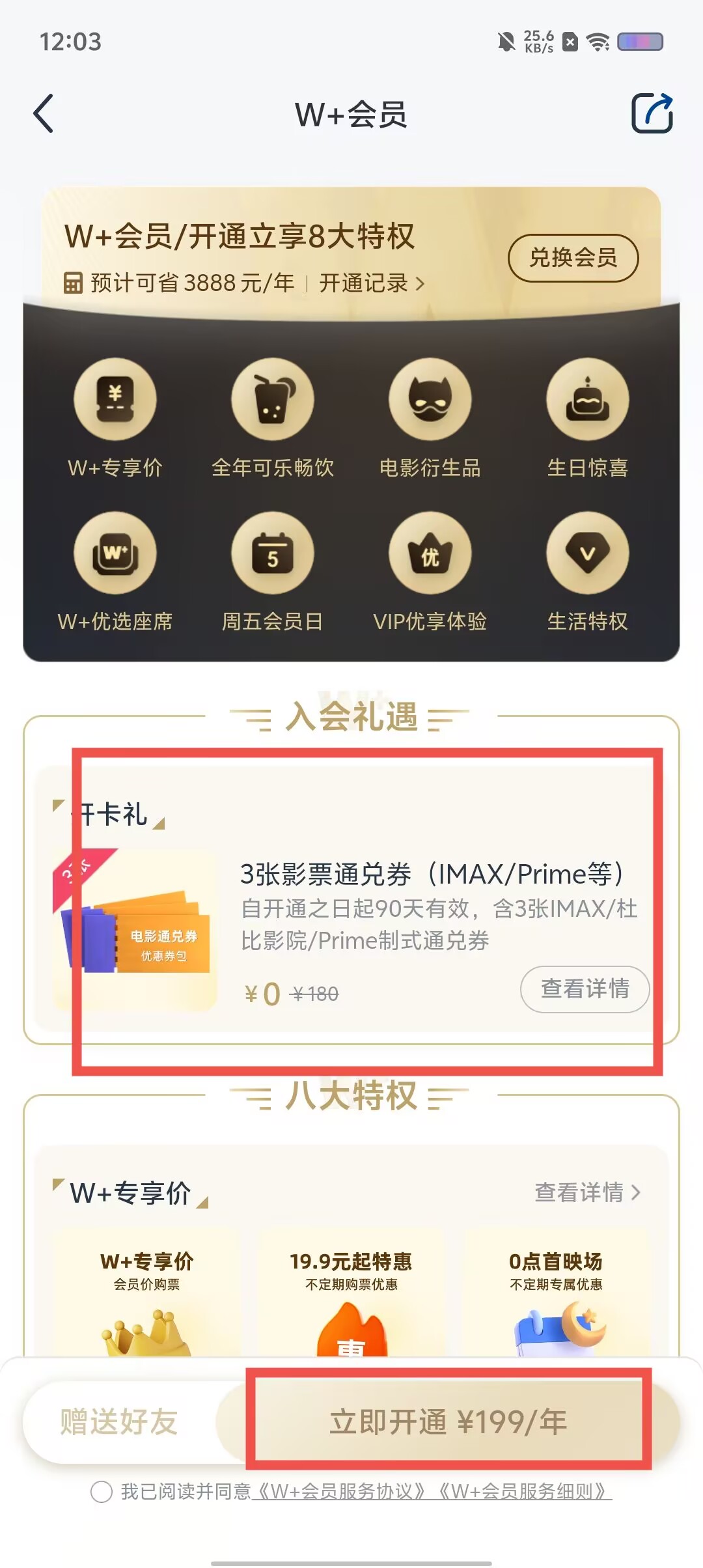Go back from W+会员 page
This screenshot has width=703, height=1568.
pyautogui.click(x=44, y=114)
